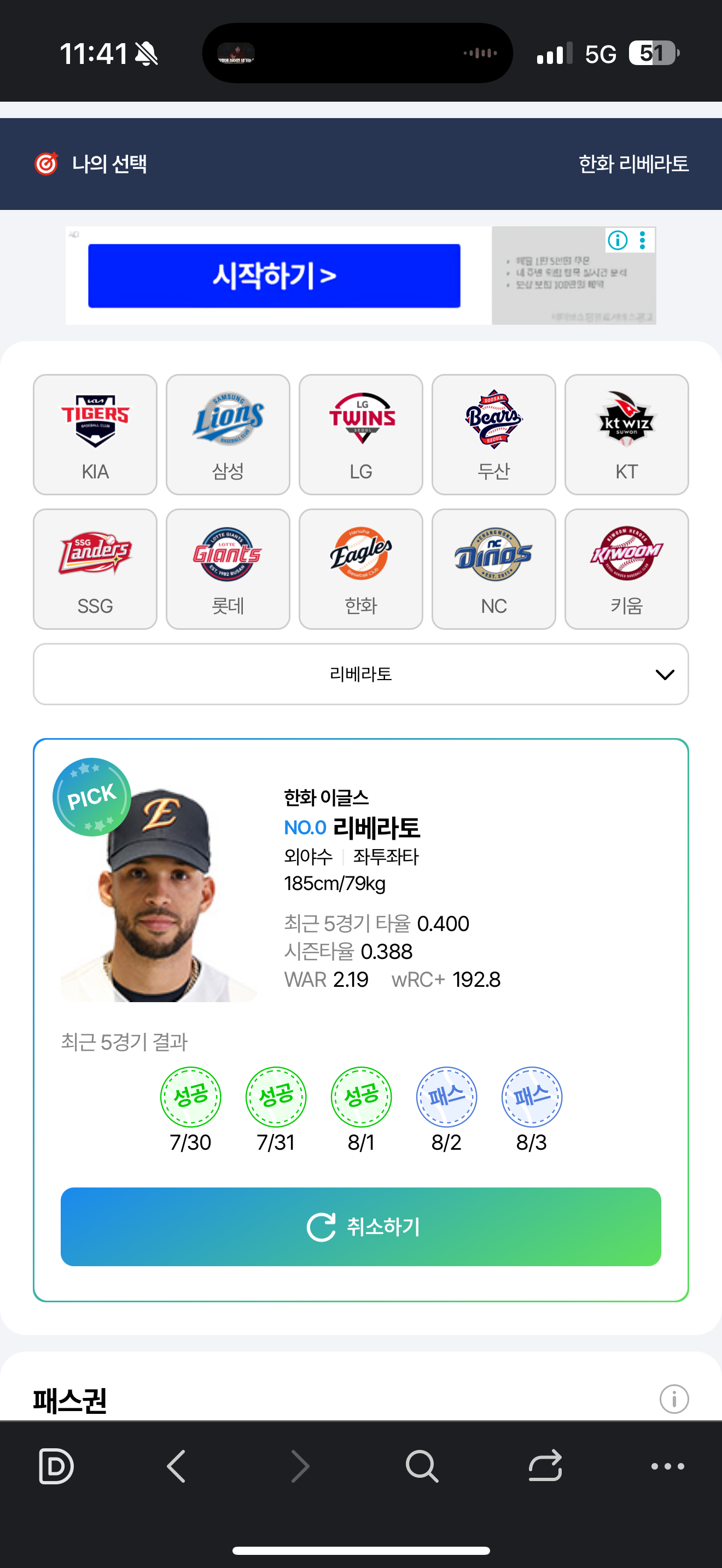
Task: Tap the 한화 Eagles team tile
Action: pyautogui.click(x=360, y=569)
